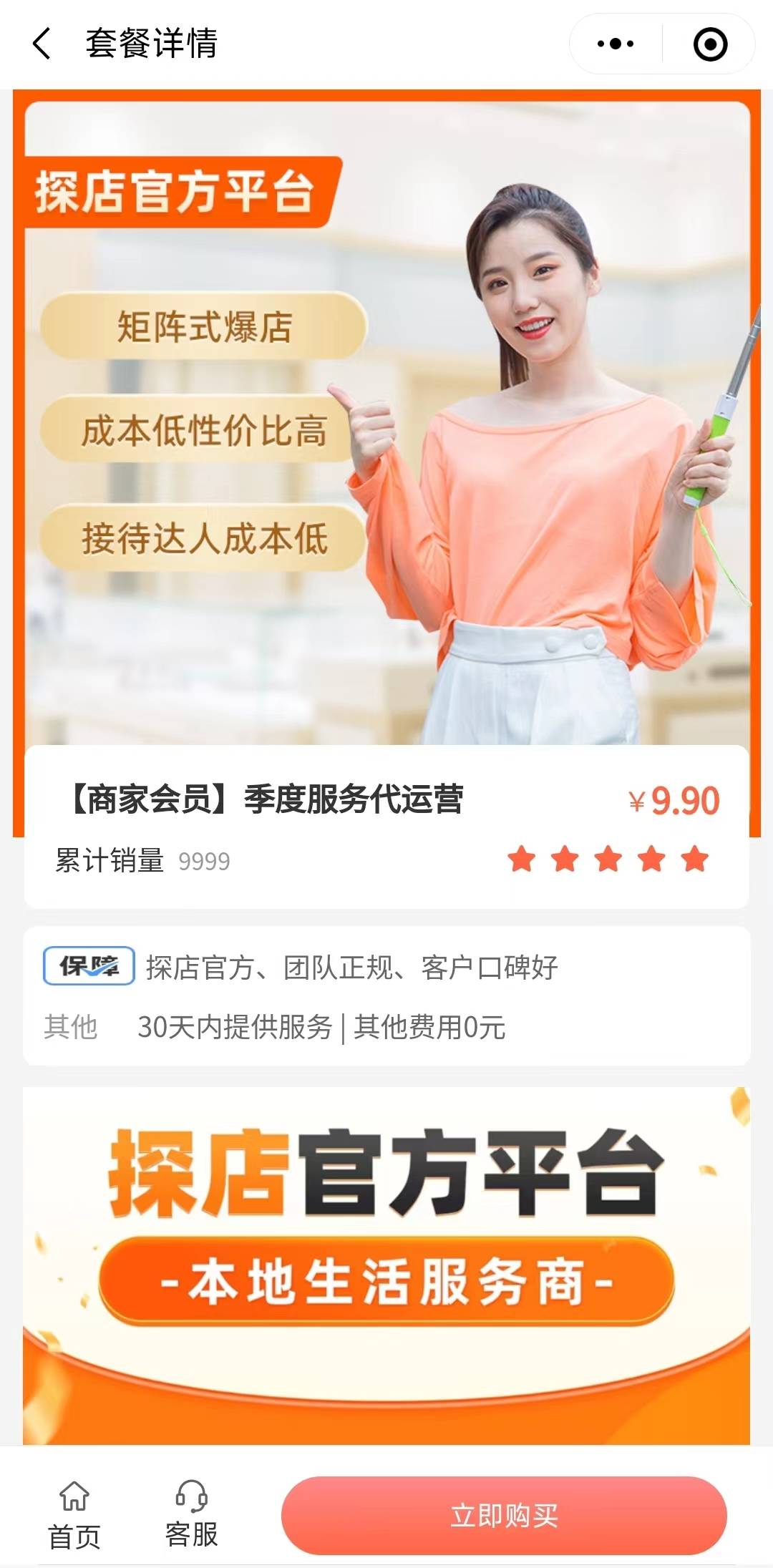Viewport: 773px width, 1568px height.
Task: Open the mini program more-options menu
Action: coord(616,44)
